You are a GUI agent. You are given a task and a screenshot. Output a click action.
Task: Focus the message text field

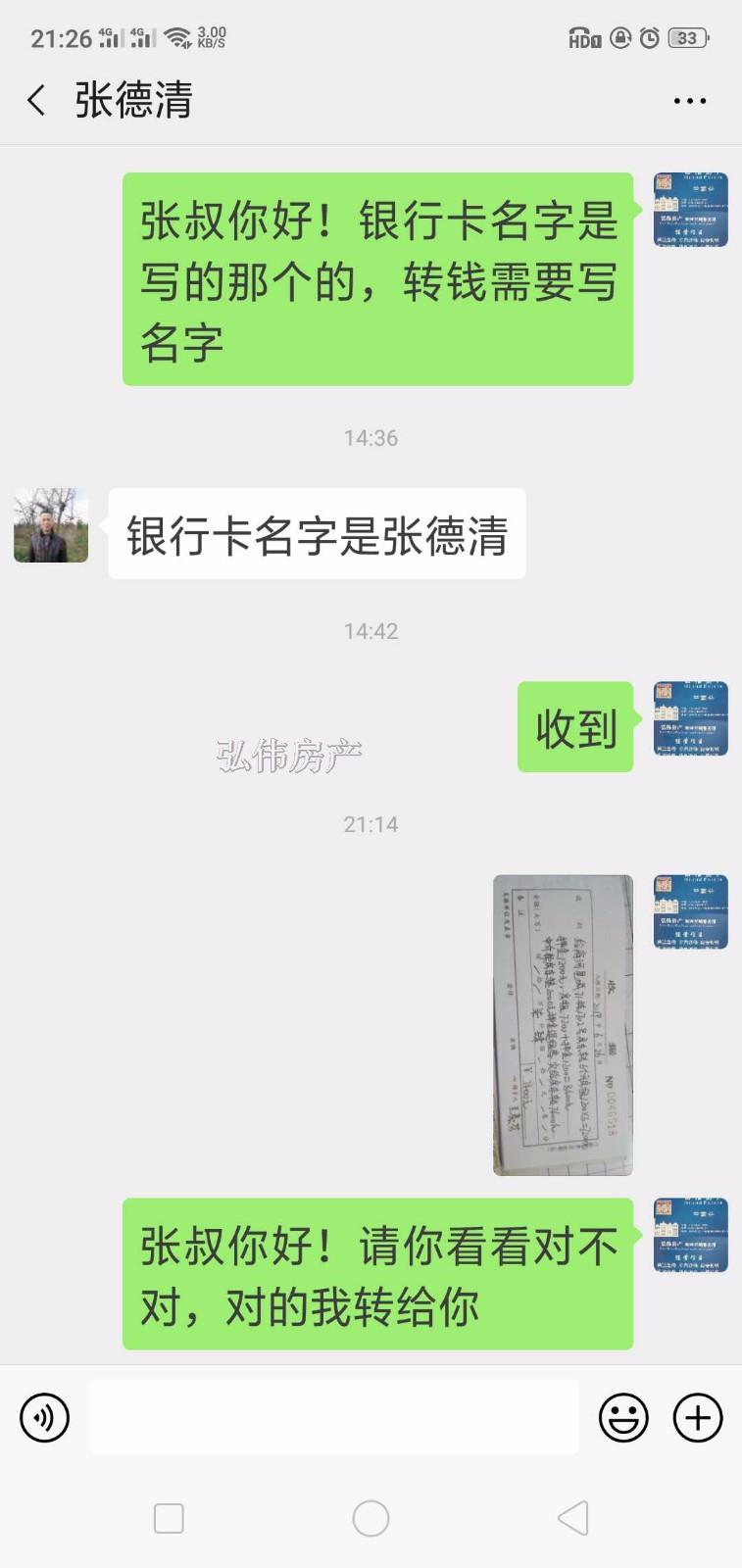(333, 1417)
